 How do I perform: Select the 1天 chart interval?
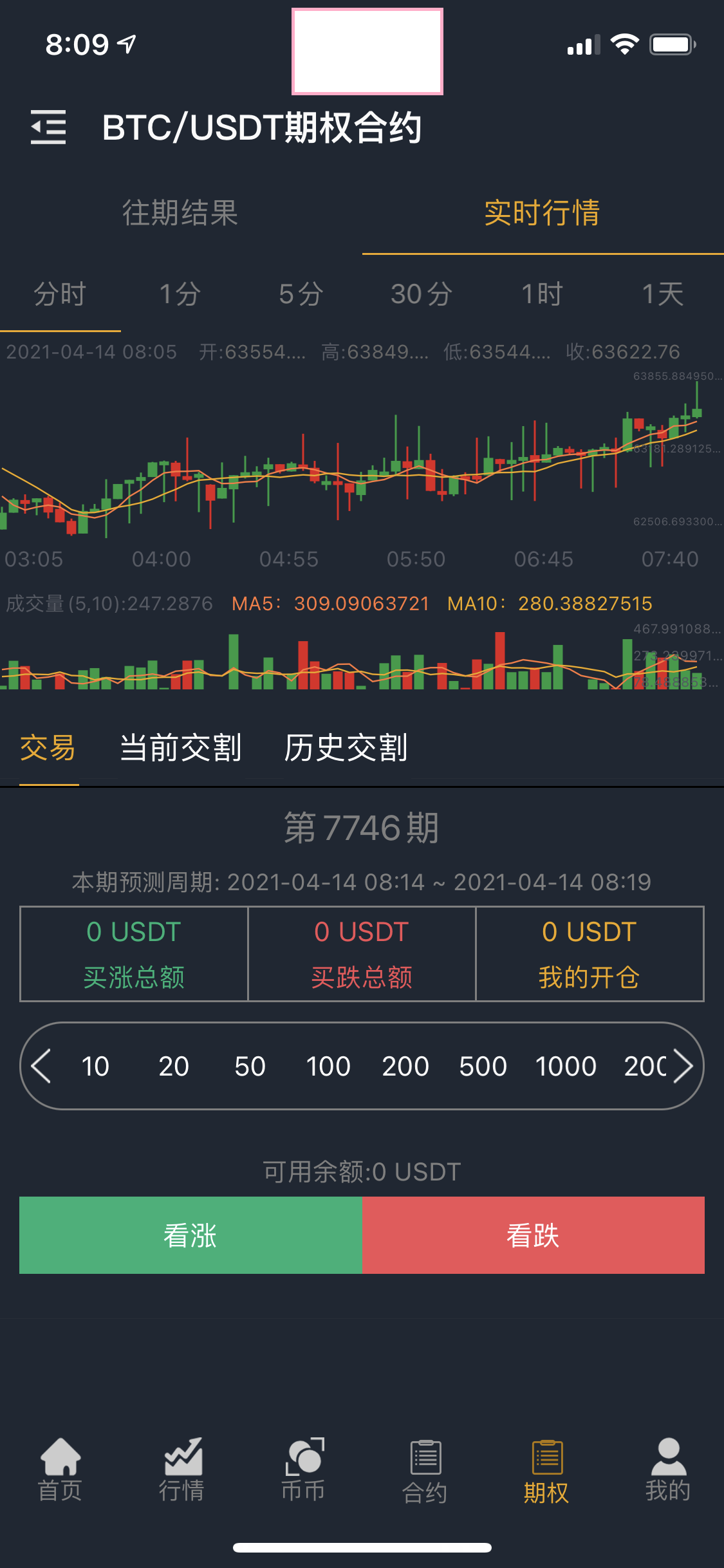coord(663,295)
